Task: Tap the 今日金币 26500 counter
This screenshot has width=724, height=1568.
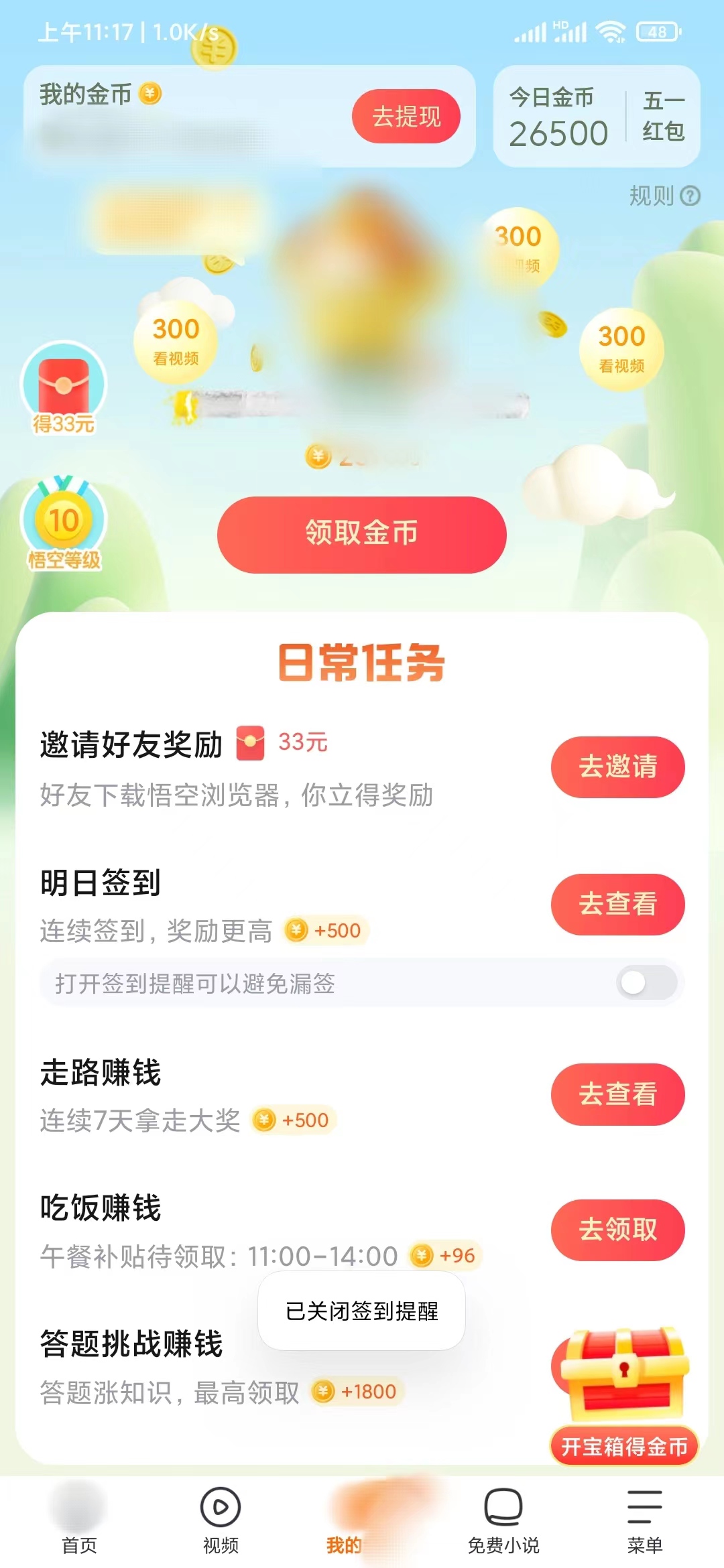Action: coord(560,119)
